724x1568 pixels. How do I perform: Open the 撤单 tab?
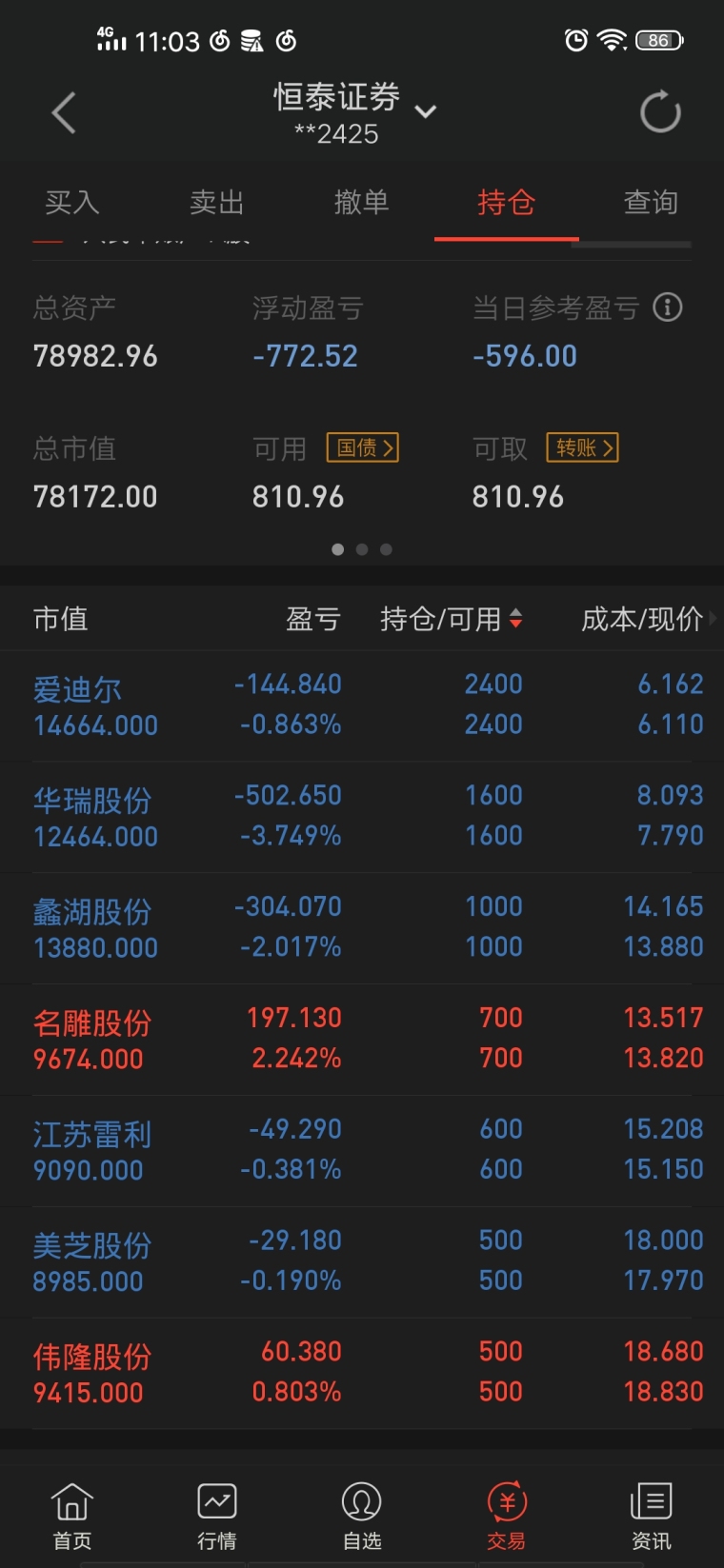[x=362, y=203]
